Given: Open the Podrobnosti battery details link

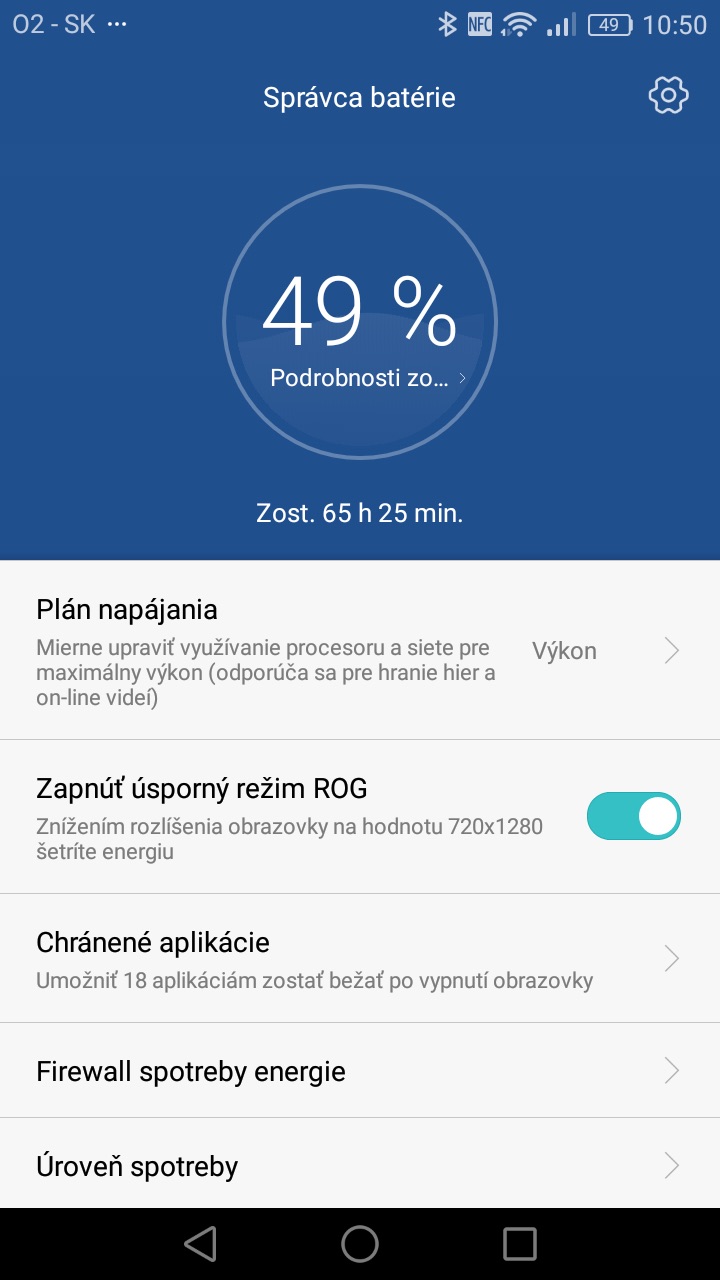Looking at the screenshot, I should coord(368,378).
